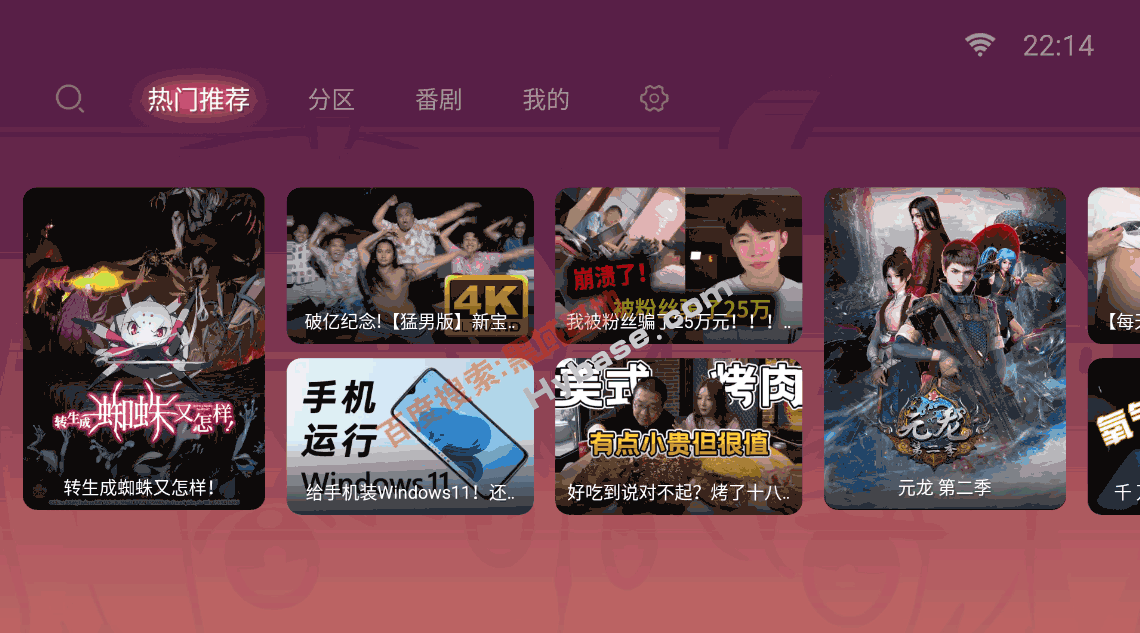The image size is (1140, 633).
Task: Open the settings gear icon
Action: pyautogui.click(x=654, y=99)
